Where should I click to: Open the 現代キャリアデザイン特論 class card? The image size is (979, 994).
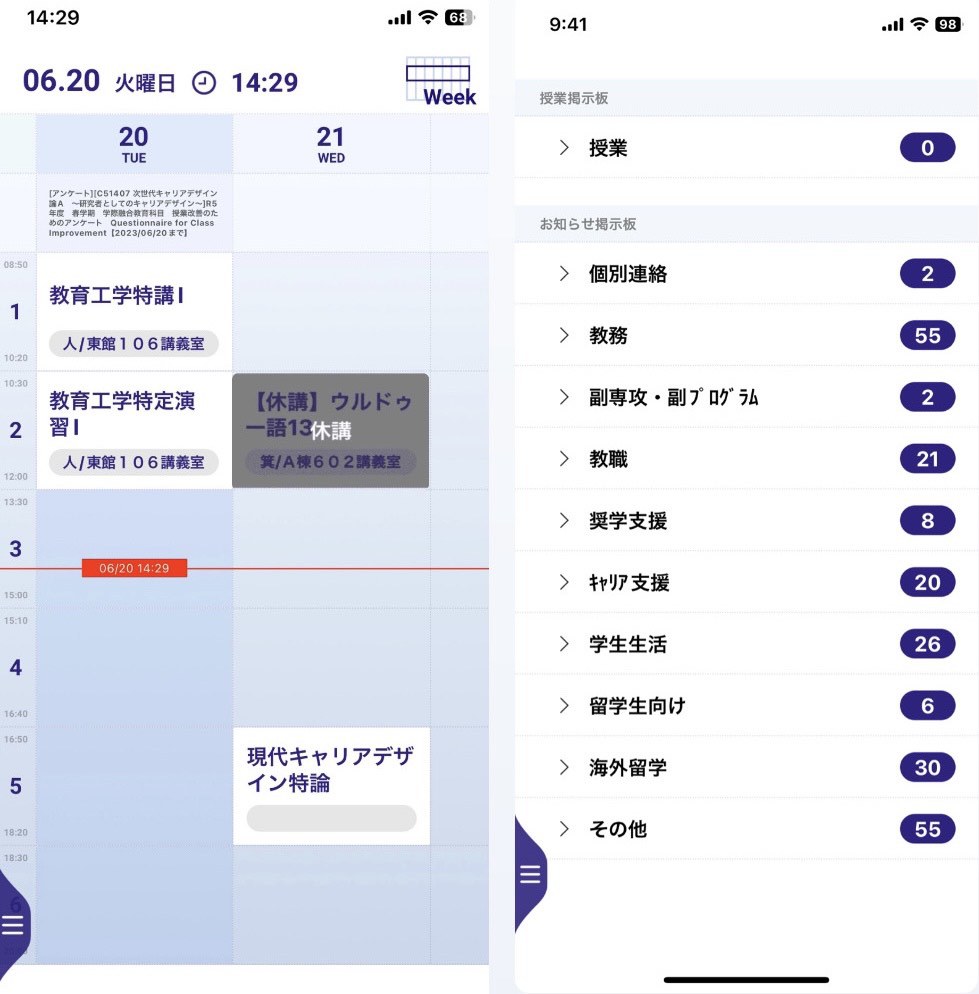click(x=331, y=785)
